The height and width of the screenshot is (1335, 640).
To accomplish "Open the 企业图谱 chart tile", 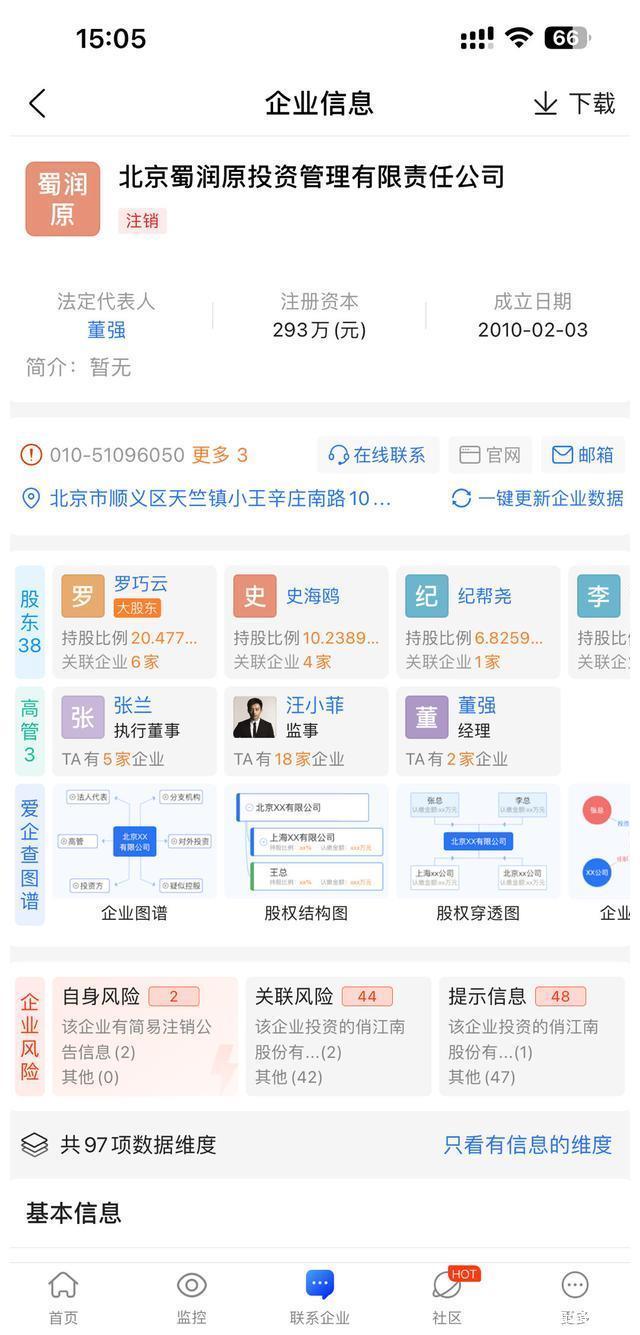I will coord(135,855).
